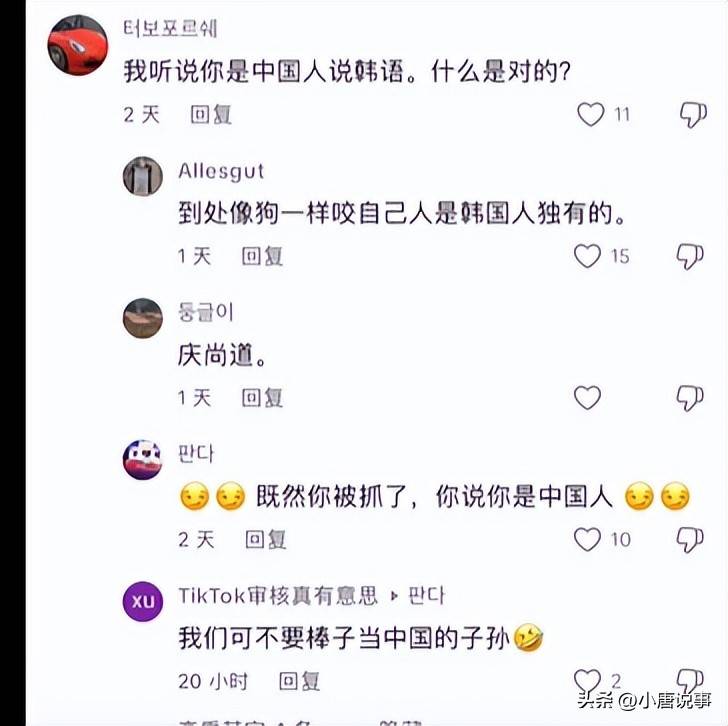Reply to Allesgut's comment
The width and height of the screenshot is (728, 726).
(262, 256)
